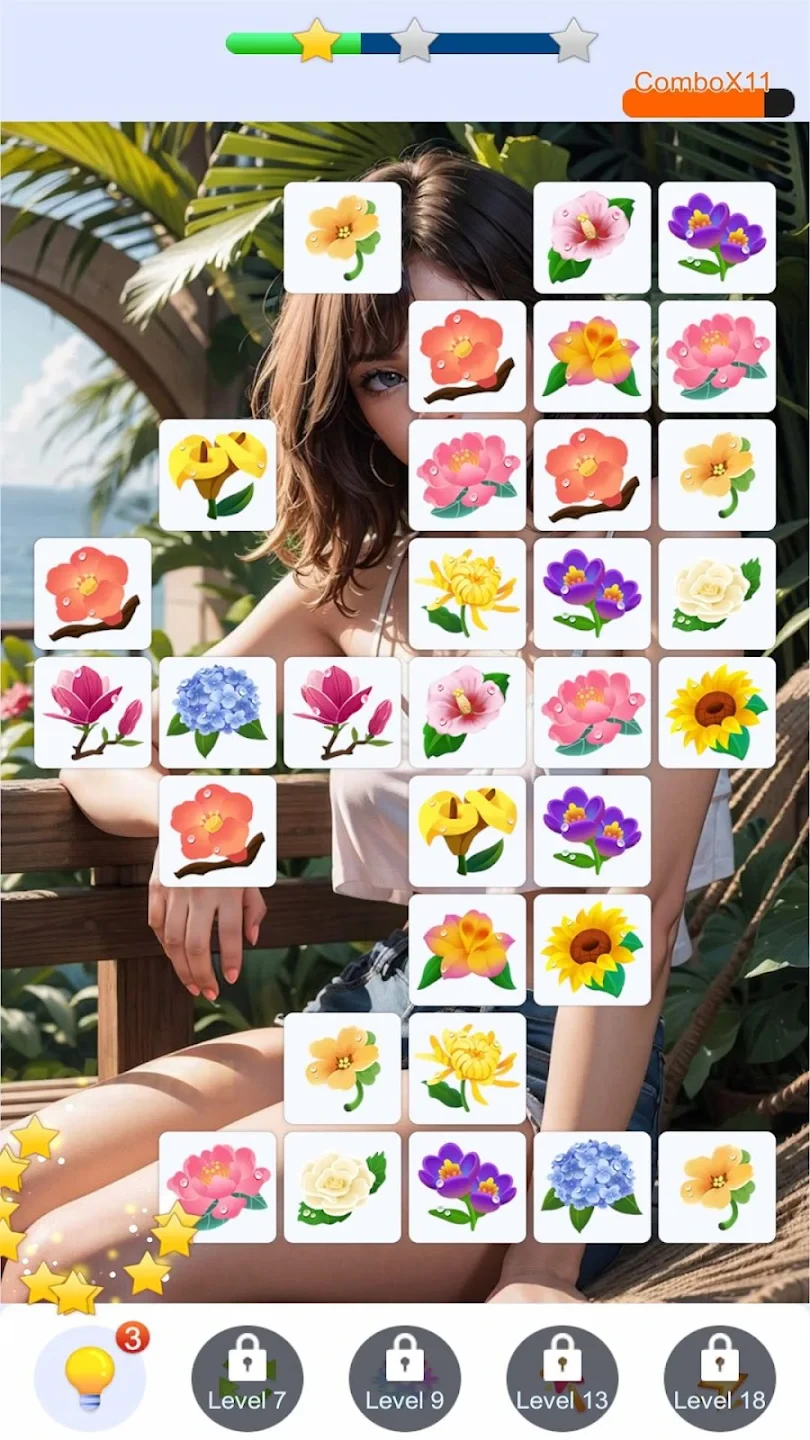810x1440 pixels.
Task: Select the hydrangea tile between the two magnolias
Action: 217,712
